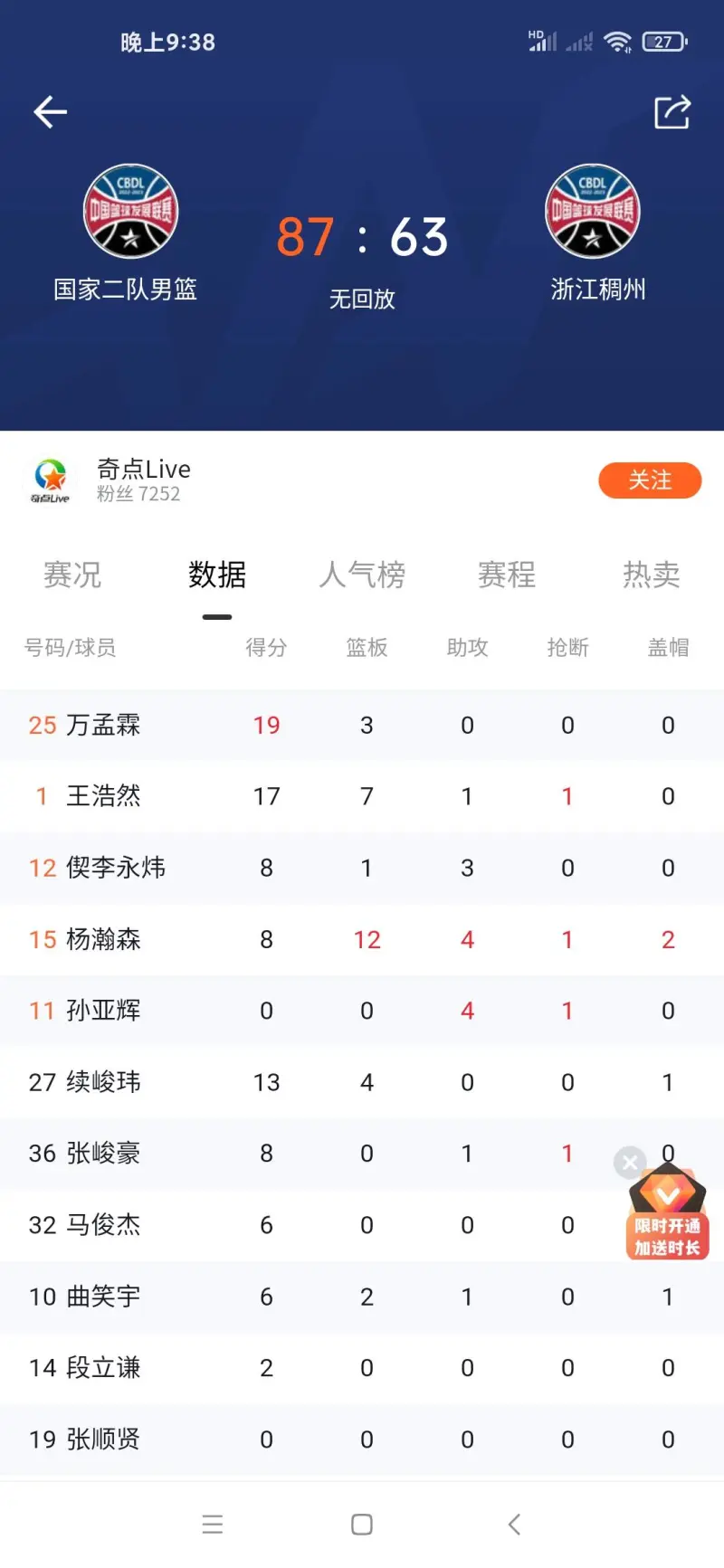Open the 国家二队男篮 team logo
Viewport: 724px width, 1568px height.
pos(130,211)
